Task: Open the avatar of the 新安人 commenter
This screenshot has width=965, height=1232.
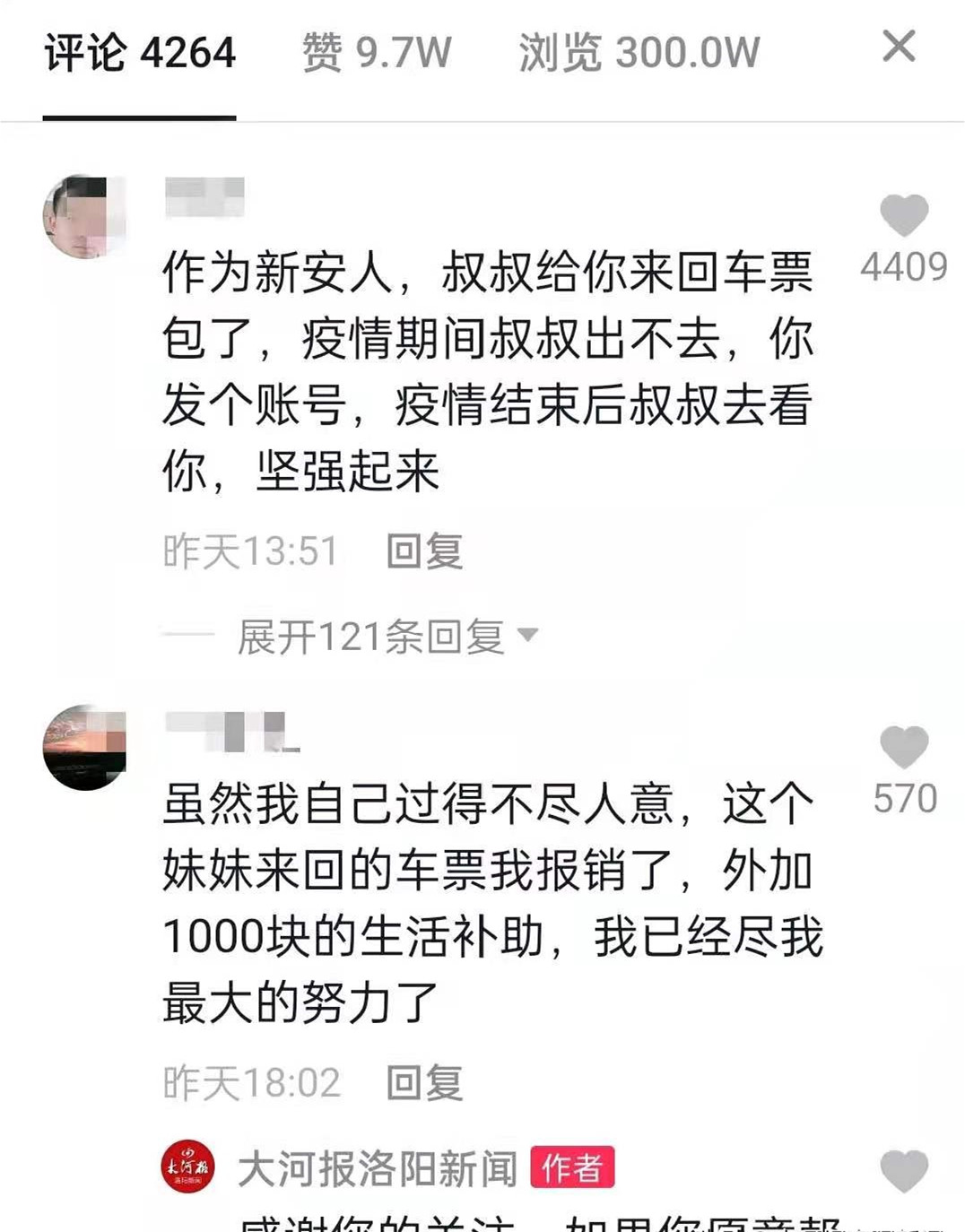Action: click(x=85, y=216)
